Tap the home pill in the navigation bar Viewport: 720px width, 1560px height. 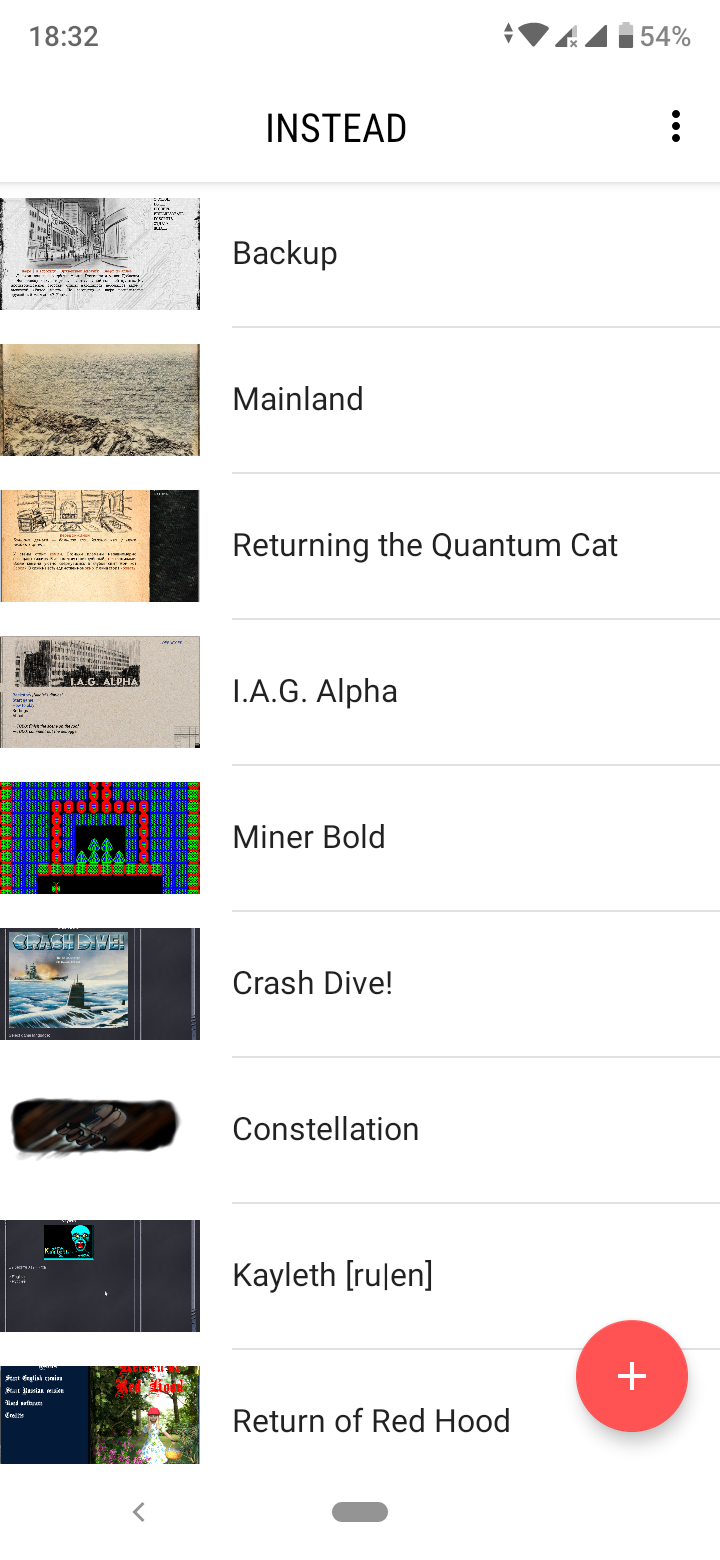360,1512
